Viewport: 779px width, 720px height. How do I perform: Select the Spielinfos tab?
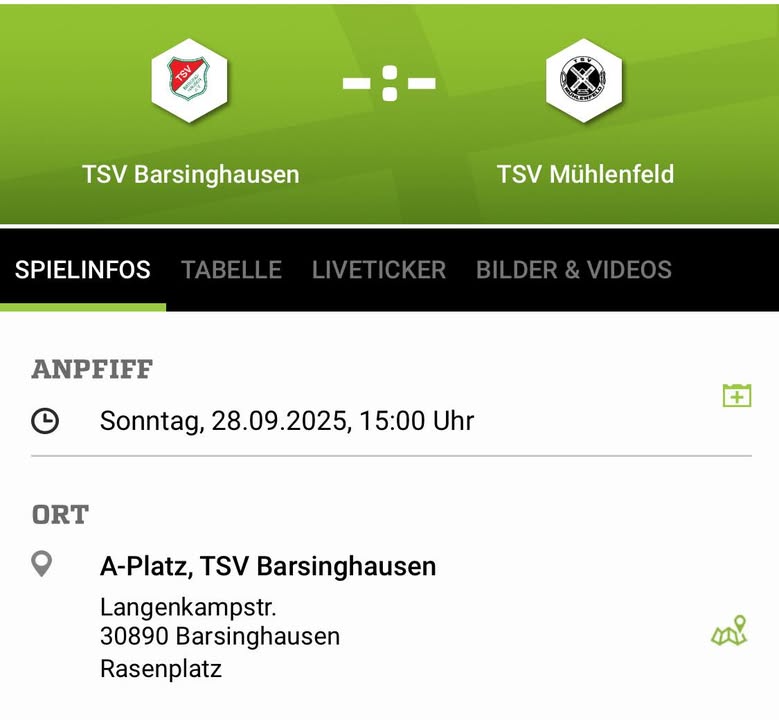click(x=83, y=270)
